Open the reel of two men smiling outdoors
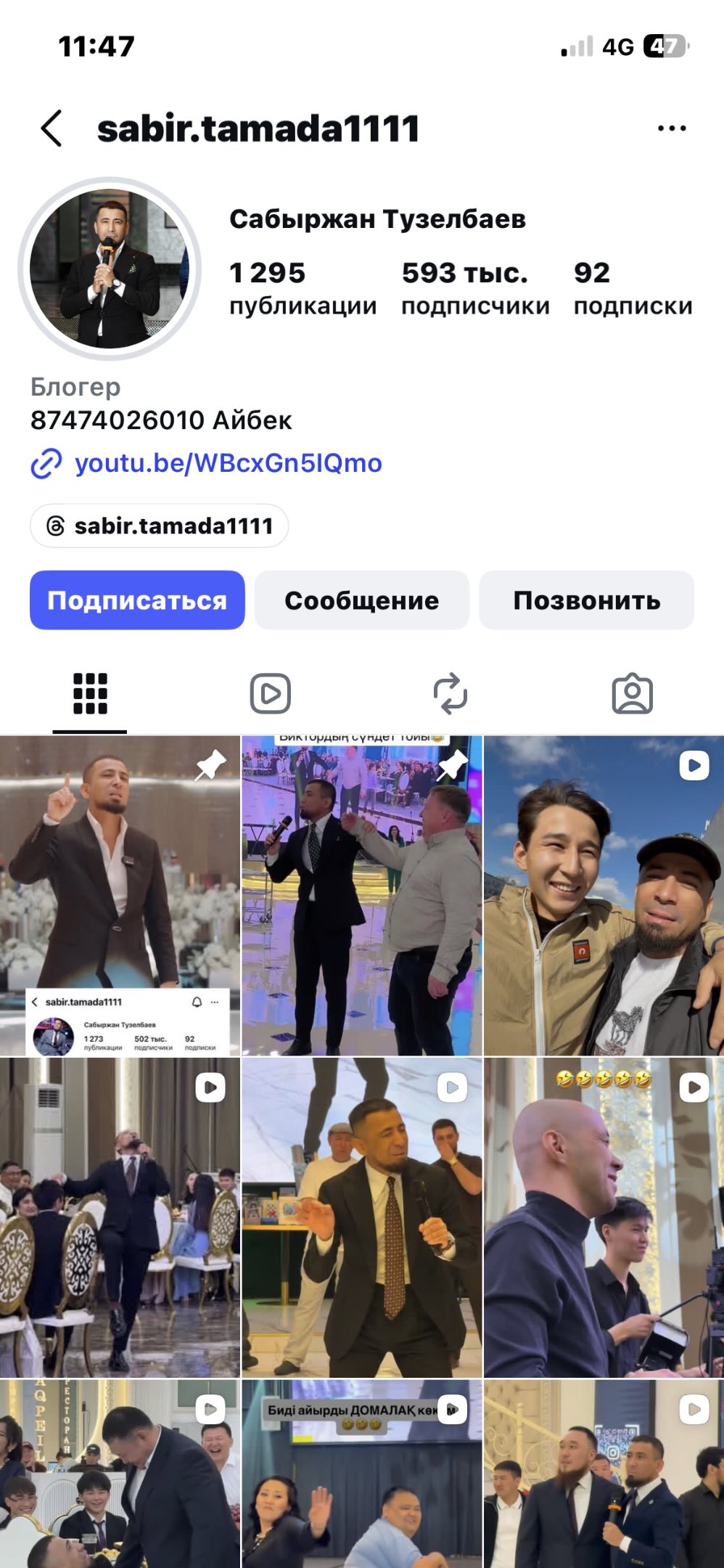This screenshot has width=724, height=1568. [604, 897]
